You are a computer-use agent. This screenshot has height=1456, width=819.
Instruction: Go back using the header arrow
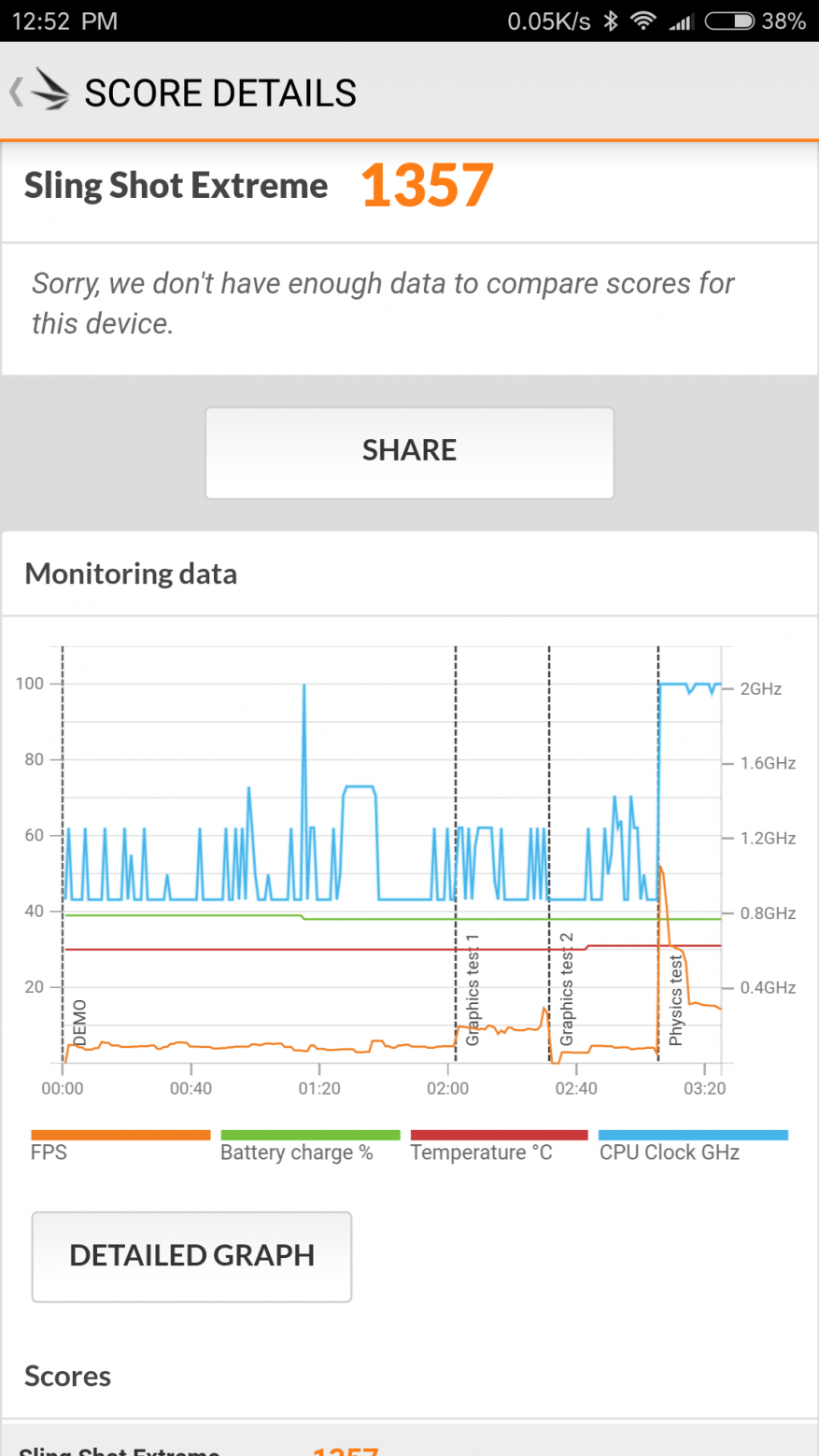point(17,92)
